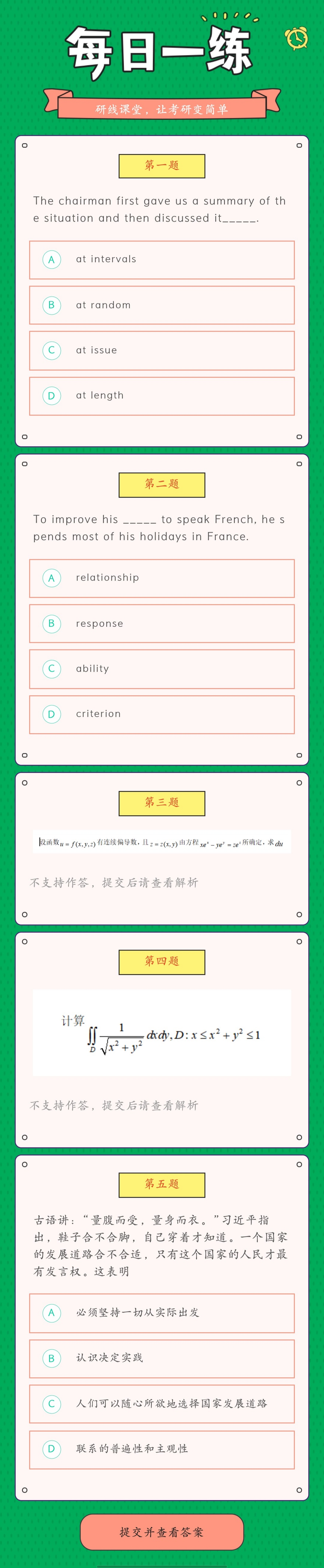Image resolution: width=324 pixels, height=1568 pixels.
Task: Pick option C 'at issue'
Action: click(161, 351)
